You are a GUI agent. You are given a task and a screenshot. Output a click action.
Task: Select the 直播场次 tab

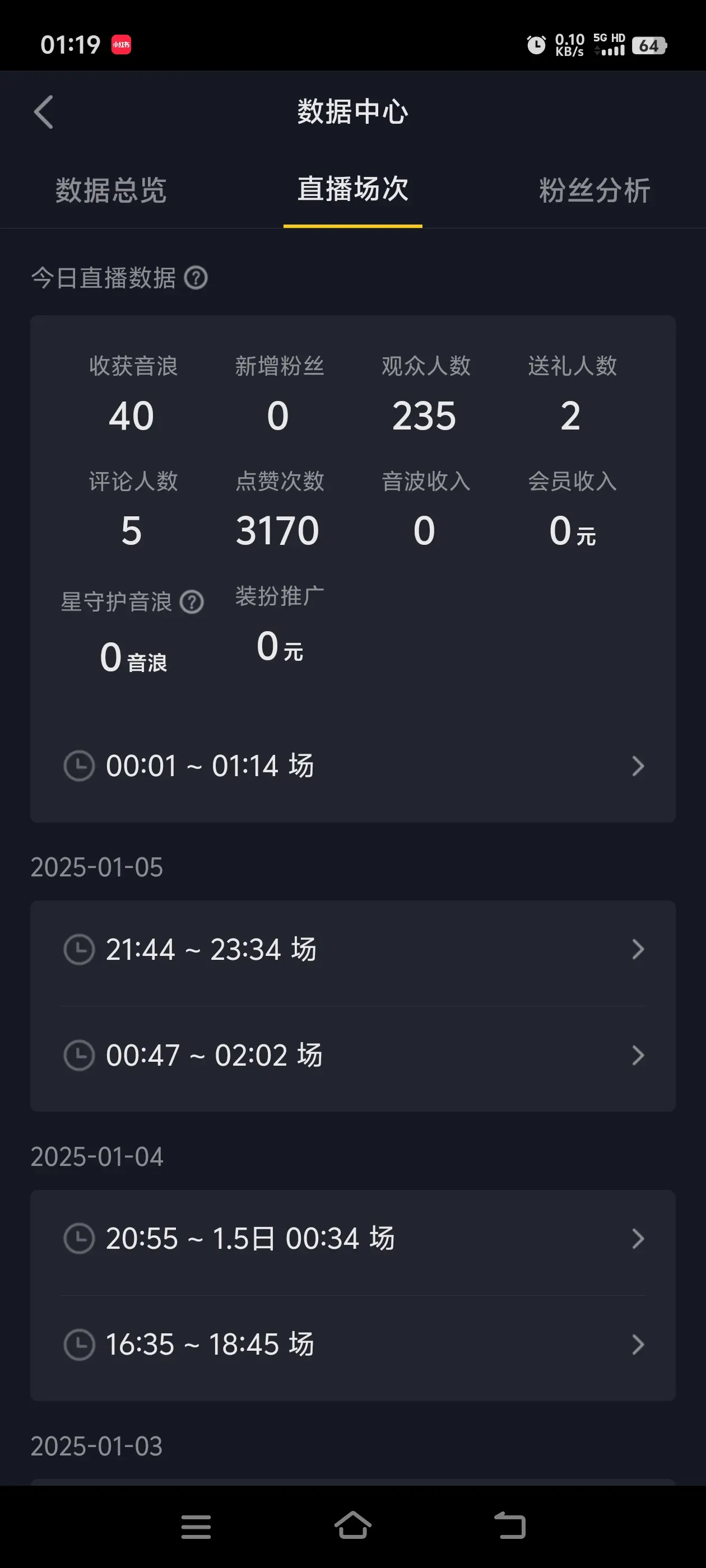tap(352, 189)
